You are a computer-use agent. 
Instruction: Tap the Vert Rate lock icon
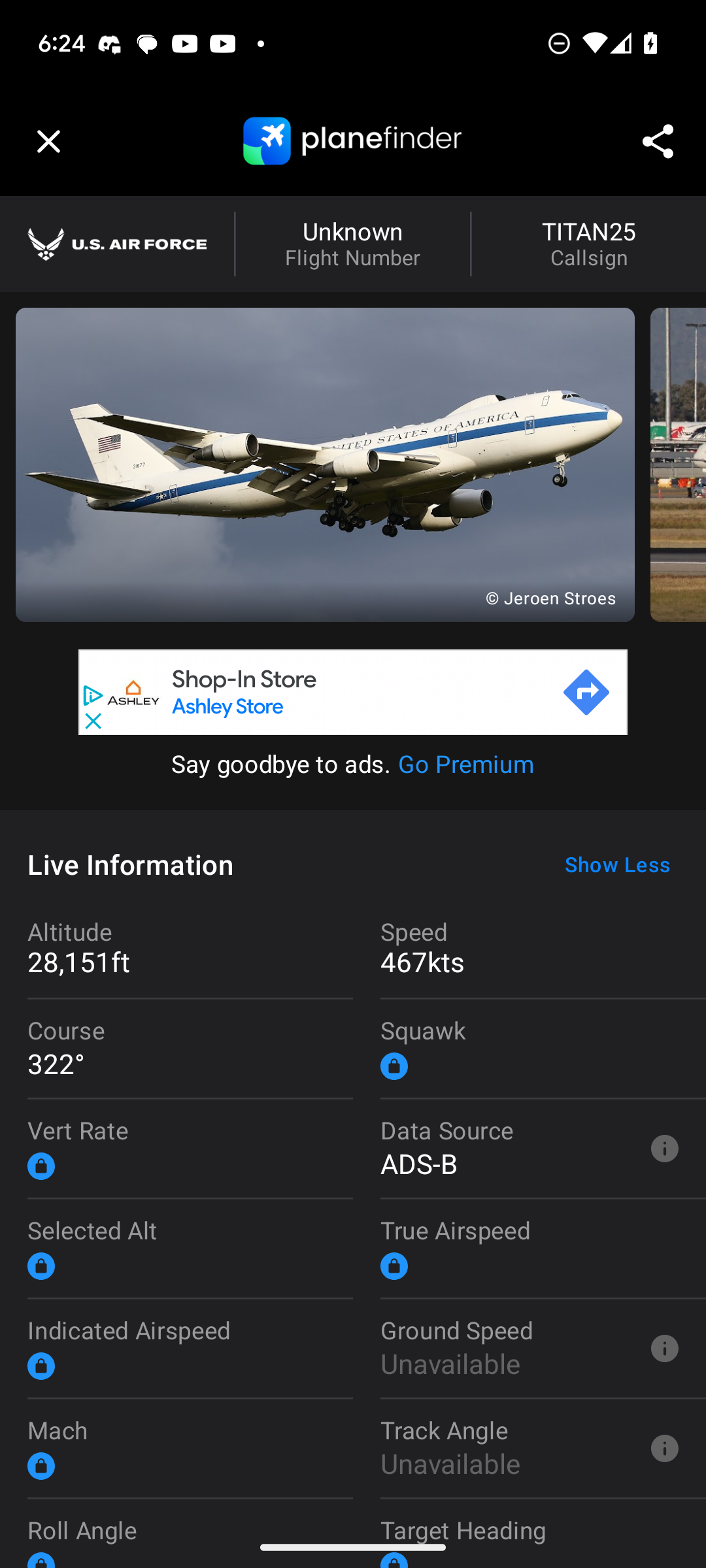(41, 1166)
